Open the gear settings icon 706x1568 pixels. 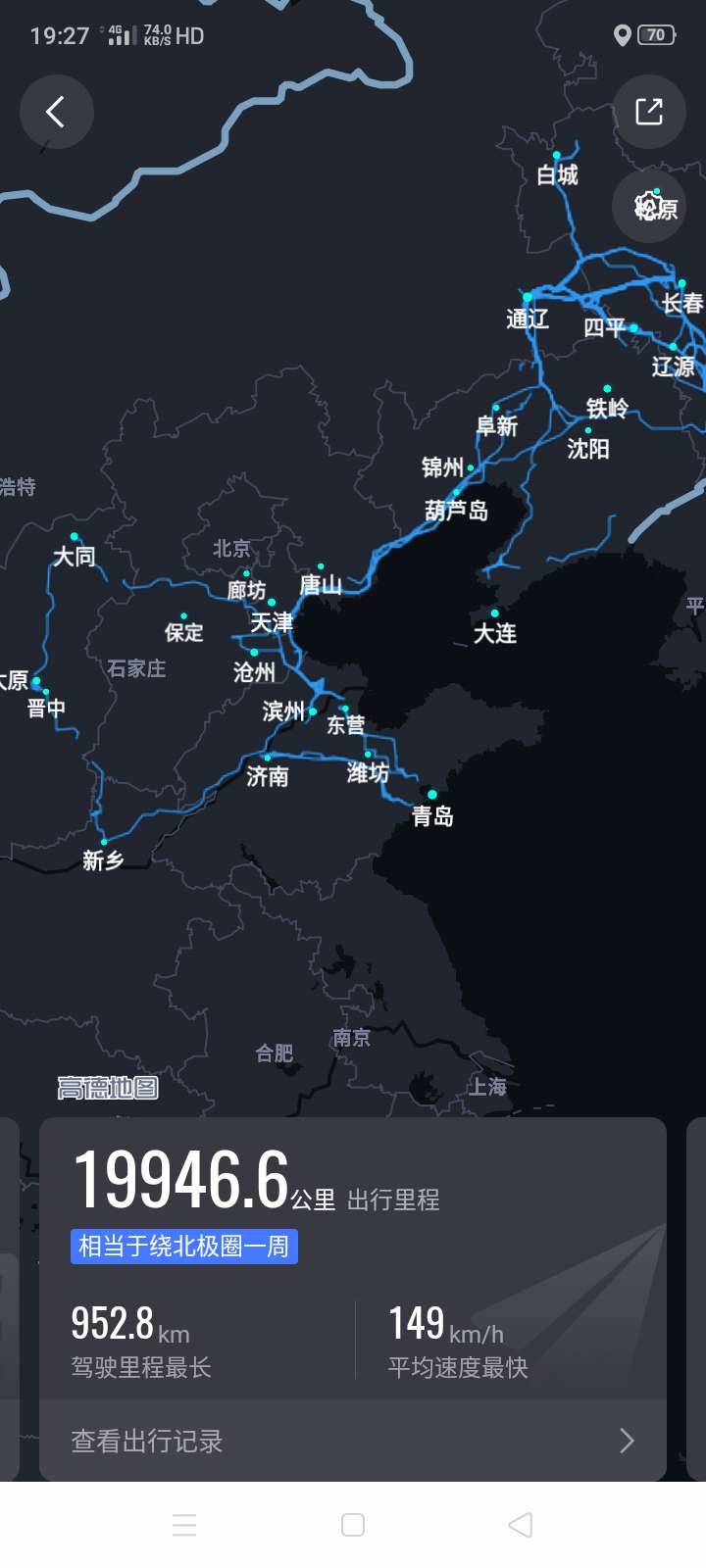648,207
